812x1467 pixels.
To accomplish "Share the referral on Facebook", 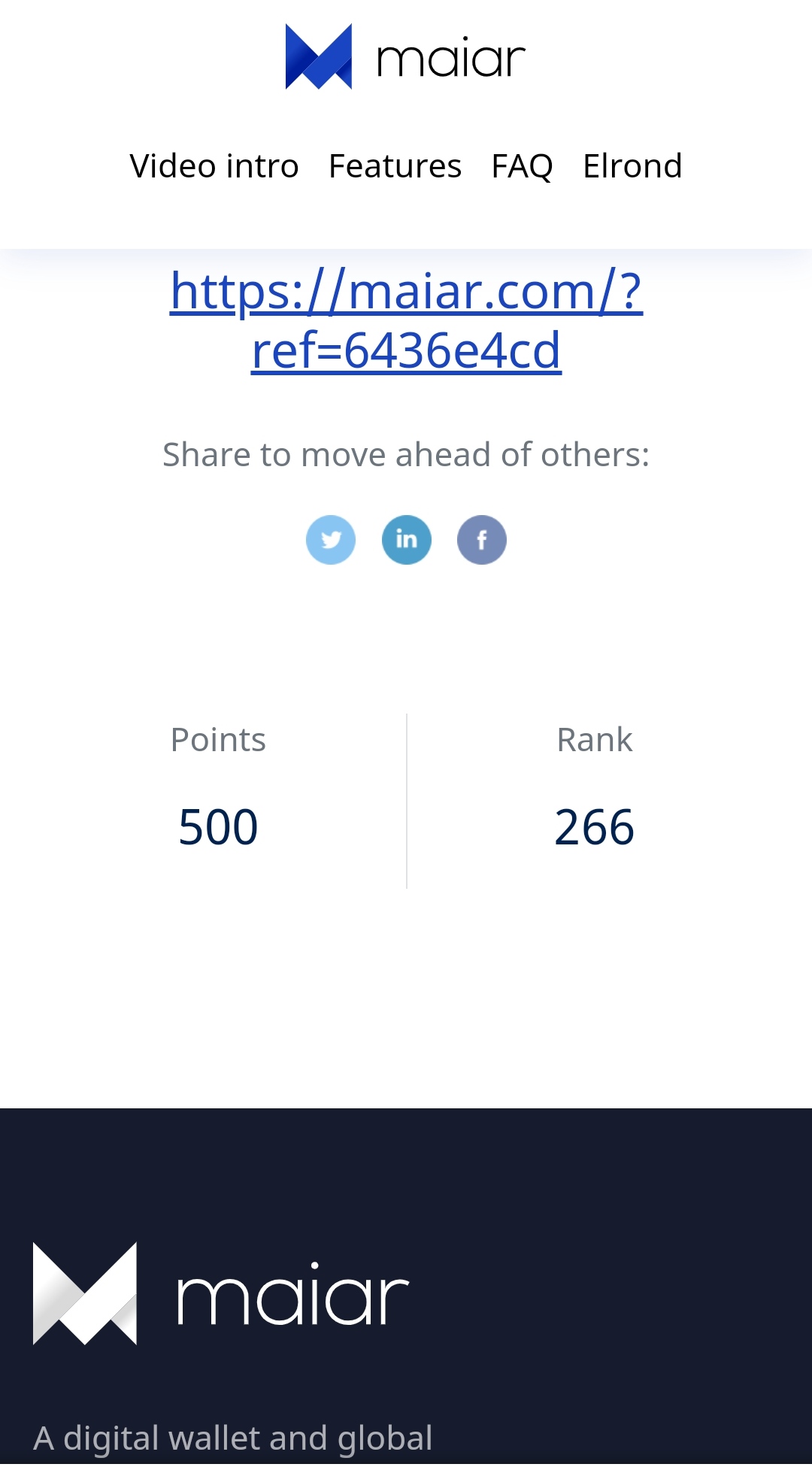I will click(482, 540).
